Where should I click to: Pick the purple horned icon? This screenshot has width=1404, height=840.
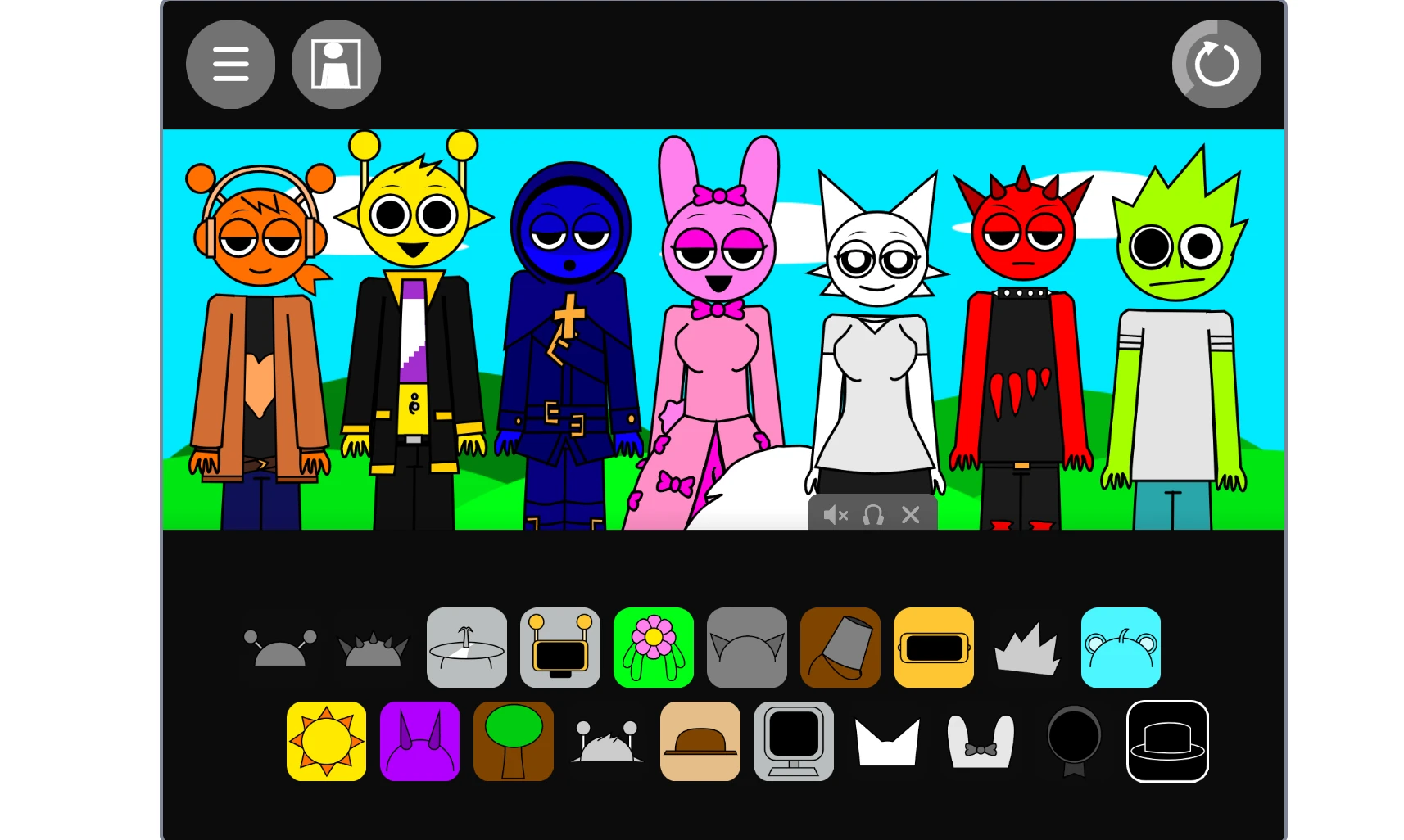click(419, 741)
